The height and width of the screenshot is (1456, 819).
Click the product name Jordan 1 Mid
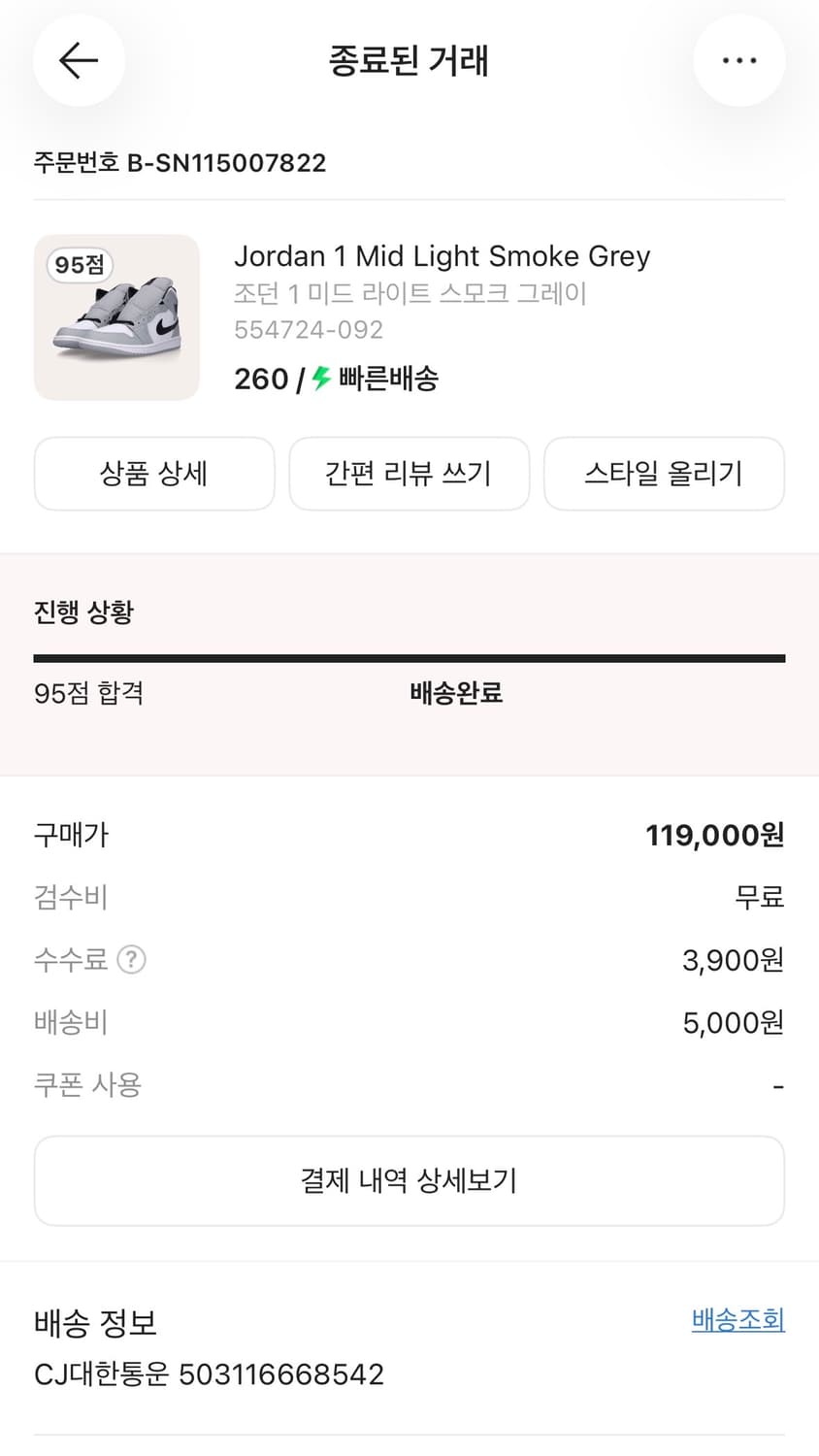[442, 256]
